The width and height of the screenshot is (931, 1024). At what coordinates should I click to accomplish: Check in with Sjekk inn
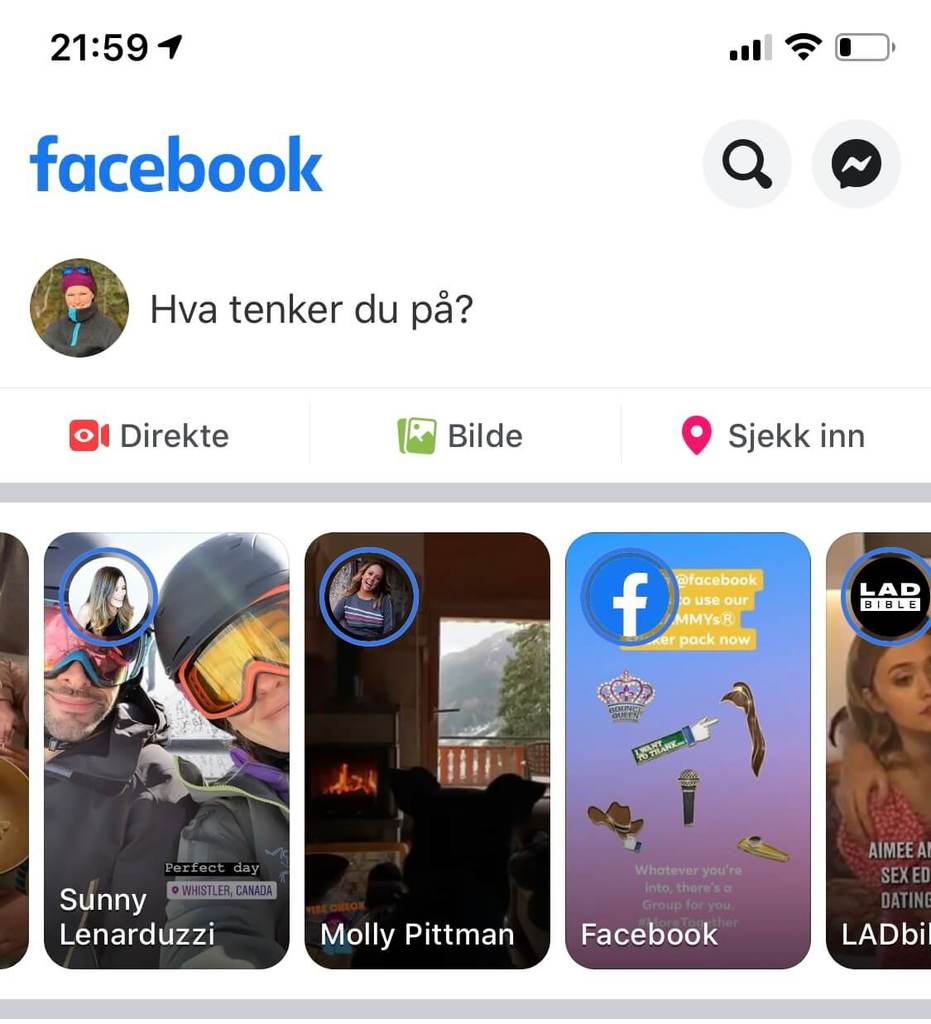pos(773,436)
